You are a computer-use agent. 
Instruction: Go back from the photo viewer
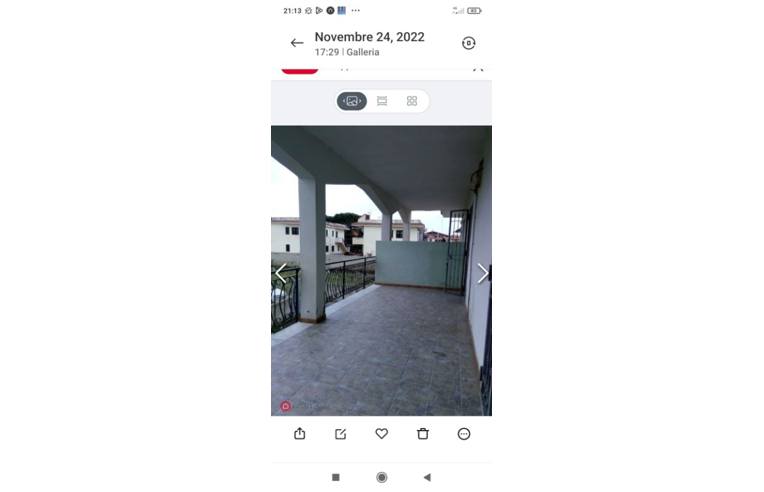[x=296, y=43]
